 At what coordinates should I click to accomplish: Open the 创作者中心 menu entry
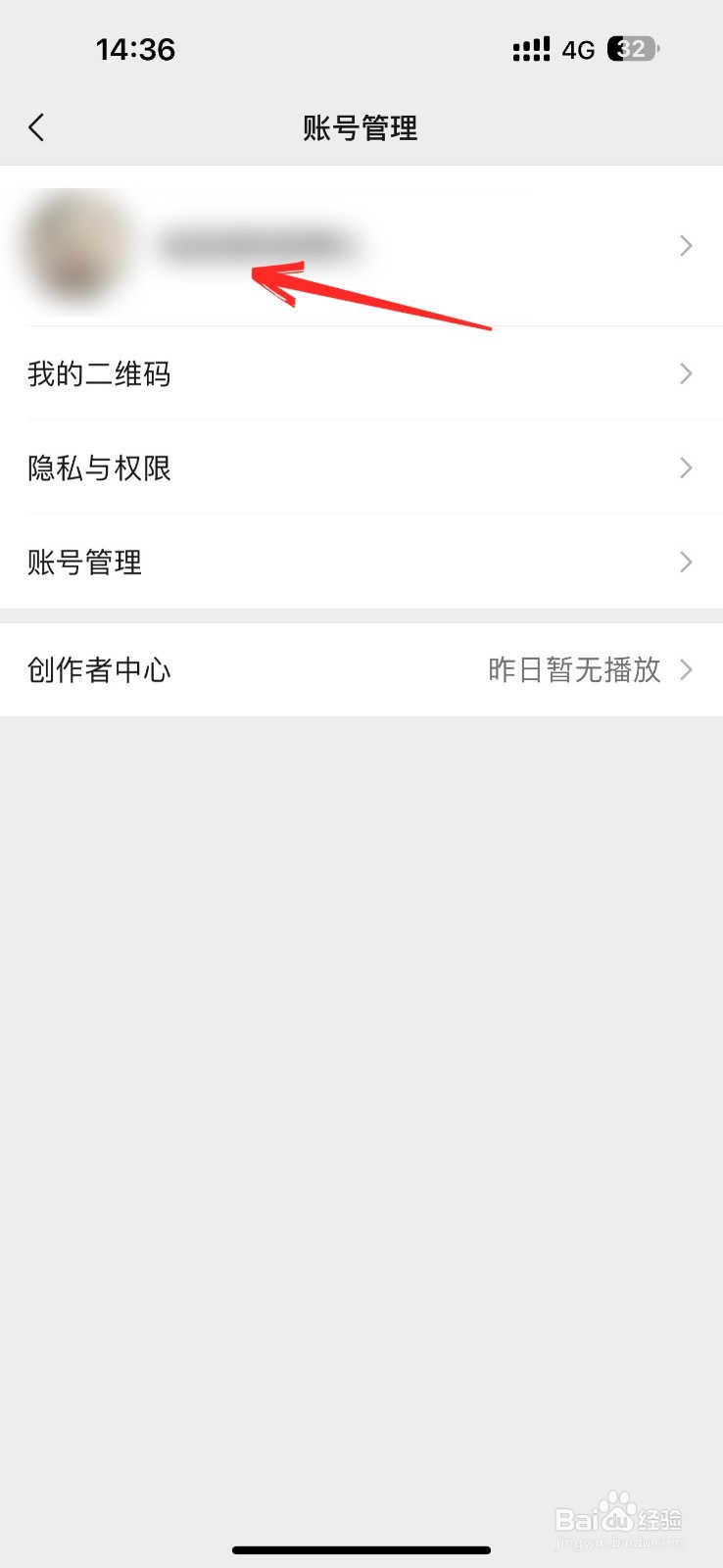click(x=98, y=670)
